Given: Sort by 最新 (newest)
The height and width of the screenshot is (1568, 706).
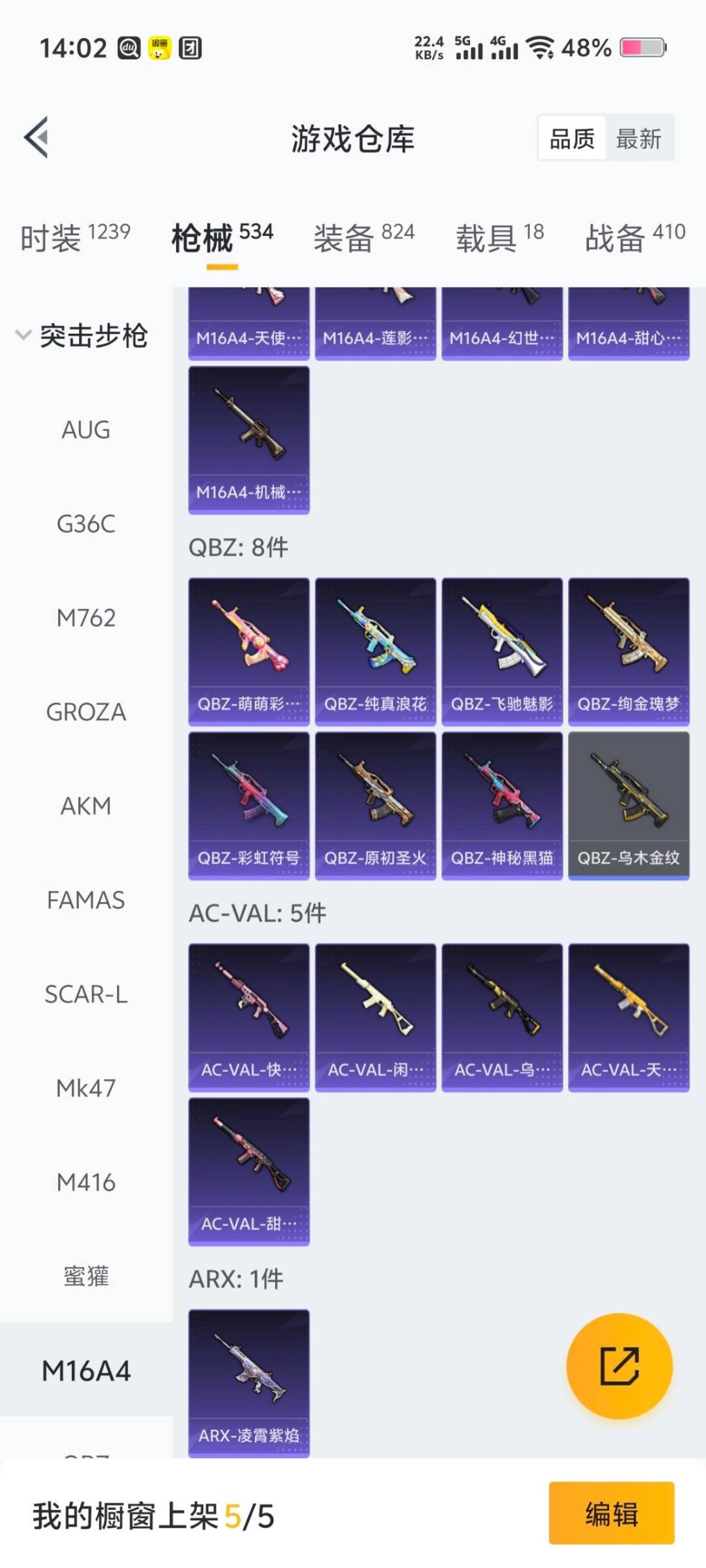Looking at the screenshot, I should (638, 139).
